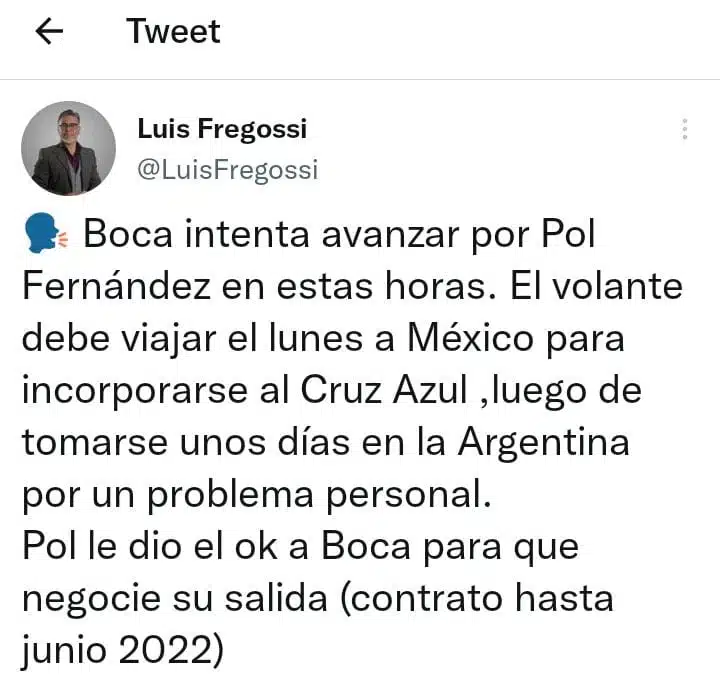Image resolution: width=720 pixels, height=678 pixels.
Task: Open the tweet's overflow menu
Action: [684, 130]
